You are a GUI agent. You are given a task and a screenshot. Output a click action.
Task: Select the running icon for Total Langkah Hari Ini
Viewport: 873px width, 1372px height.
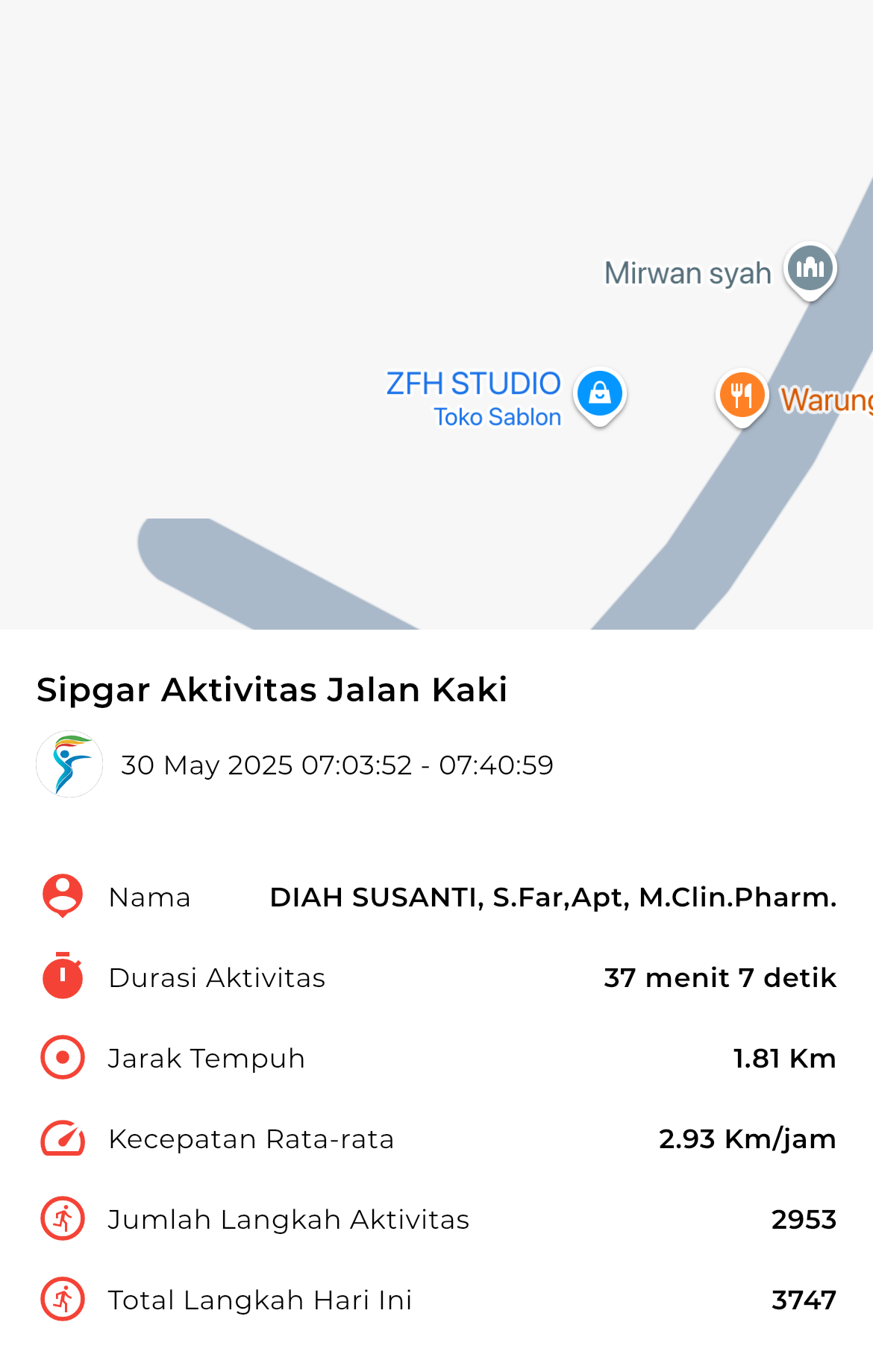[61, 1300]
